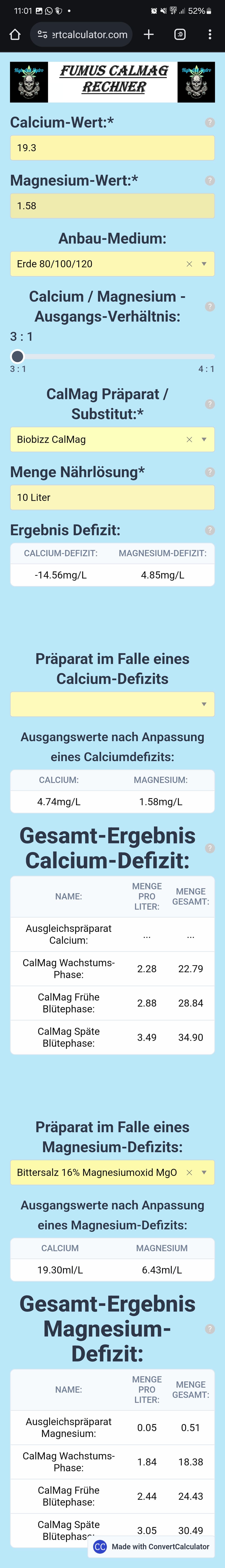Expand the CalMag Präparat dropdown
Image resolution: width=225 pixels, height=1568 pixels.
[204, 440]
